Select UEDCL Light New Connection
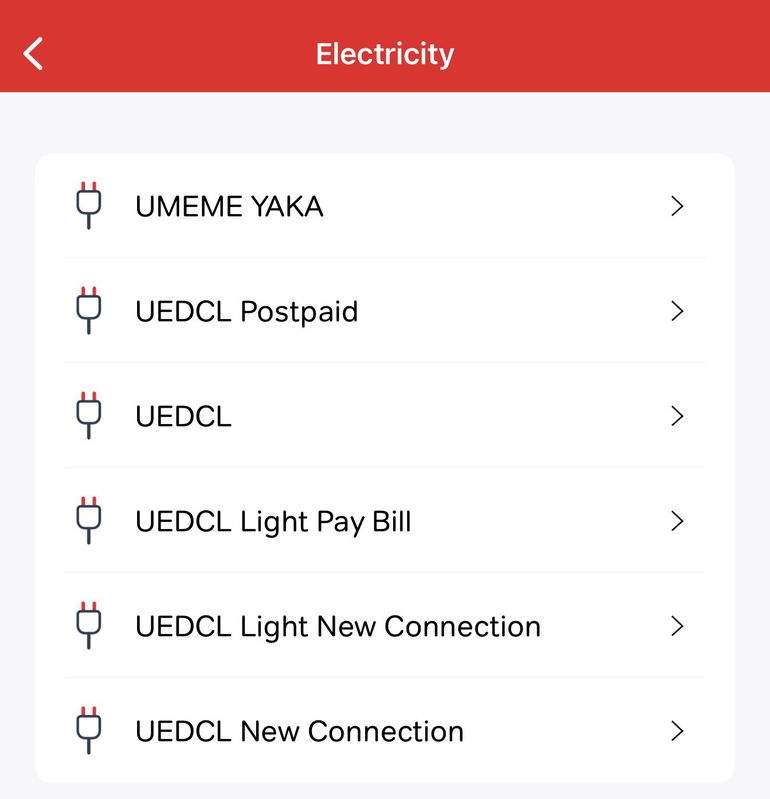770x799 pixels. click(x=384, y=626)
